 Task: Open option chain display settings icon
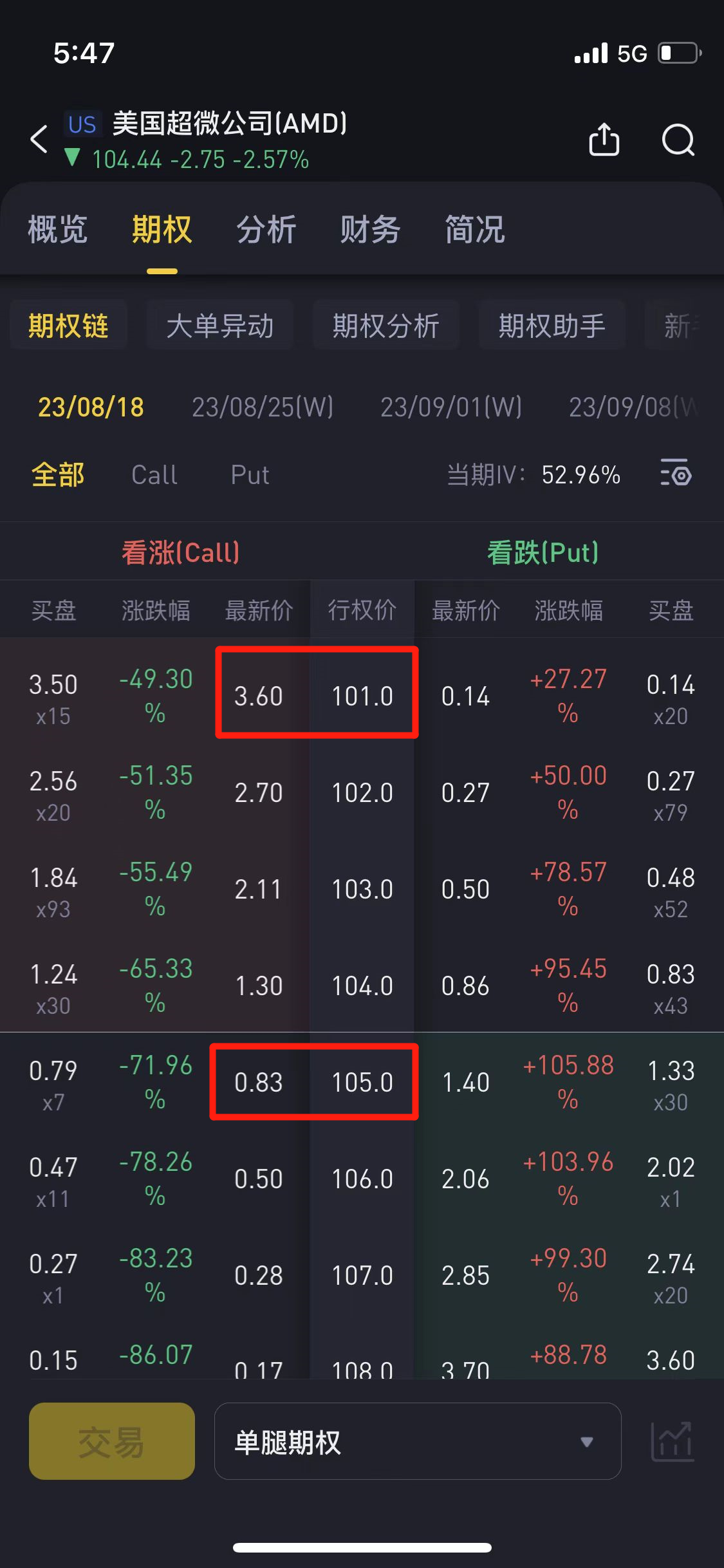click(676, 475)
